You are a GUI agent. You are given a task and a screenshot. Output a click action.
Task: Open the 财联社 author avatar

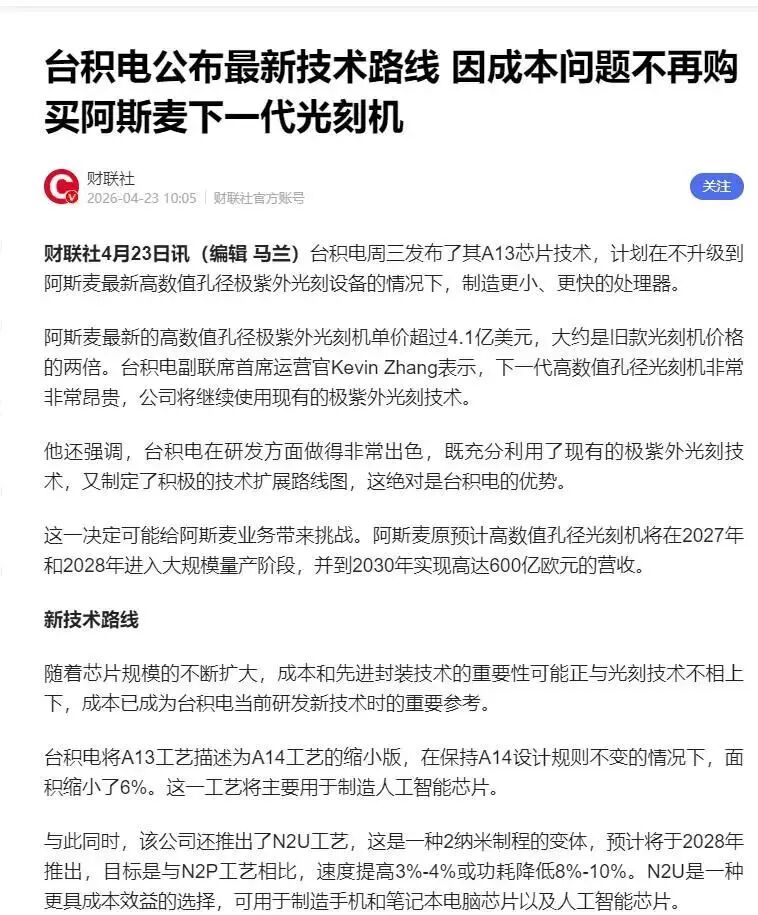pos(61,187)
